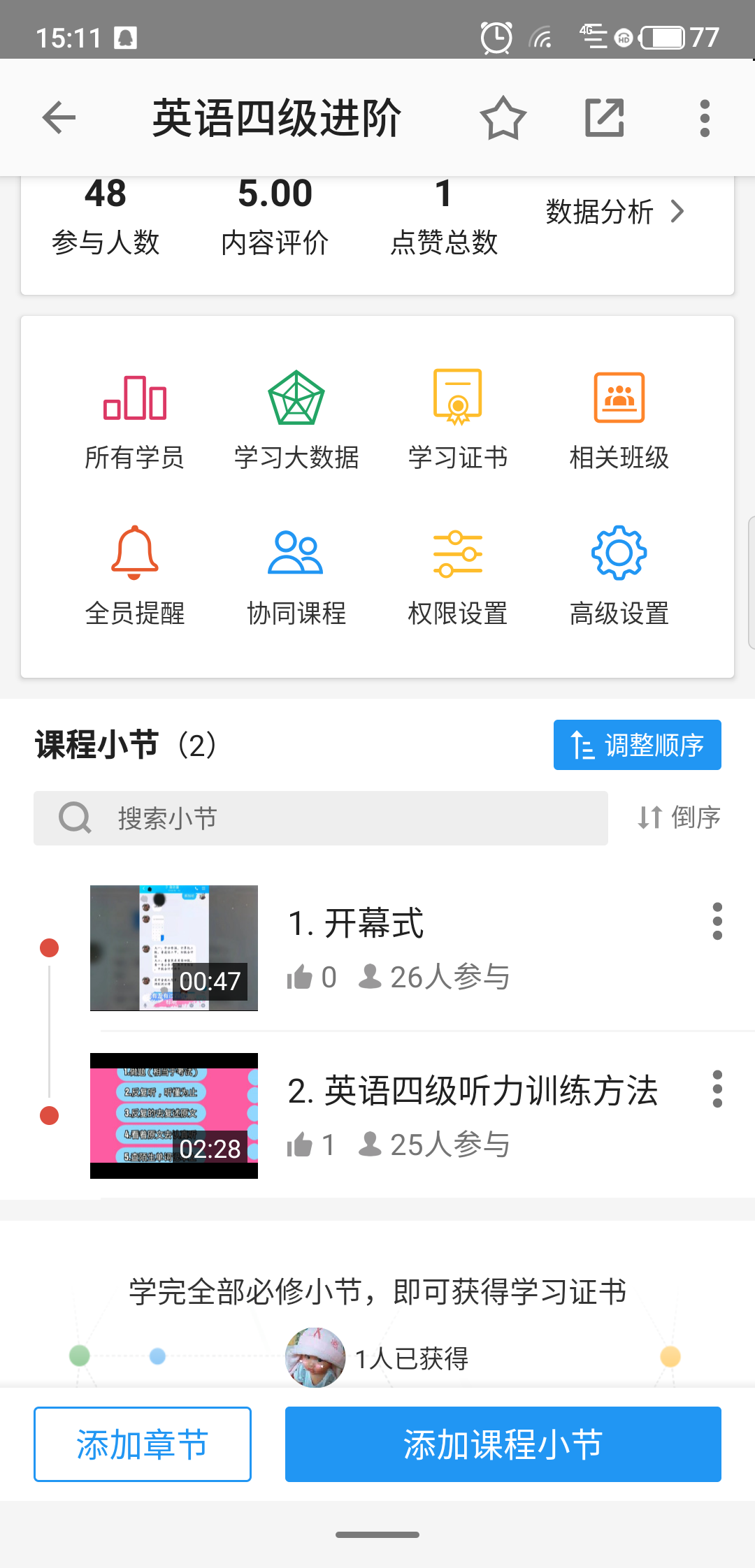The width and height of the screenshot is (755, 1568).
Task: Favorite this course with the star icon
Action: point(503,117)
